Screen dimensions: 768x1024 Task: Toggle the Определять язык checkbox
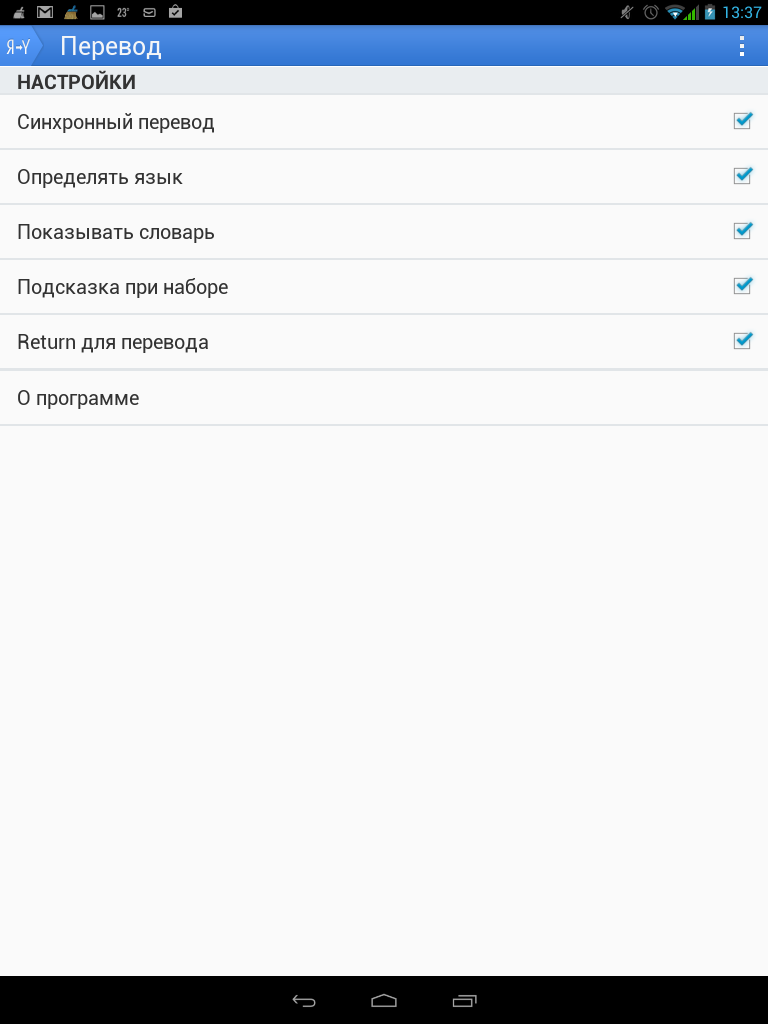(x=742, y=176)
